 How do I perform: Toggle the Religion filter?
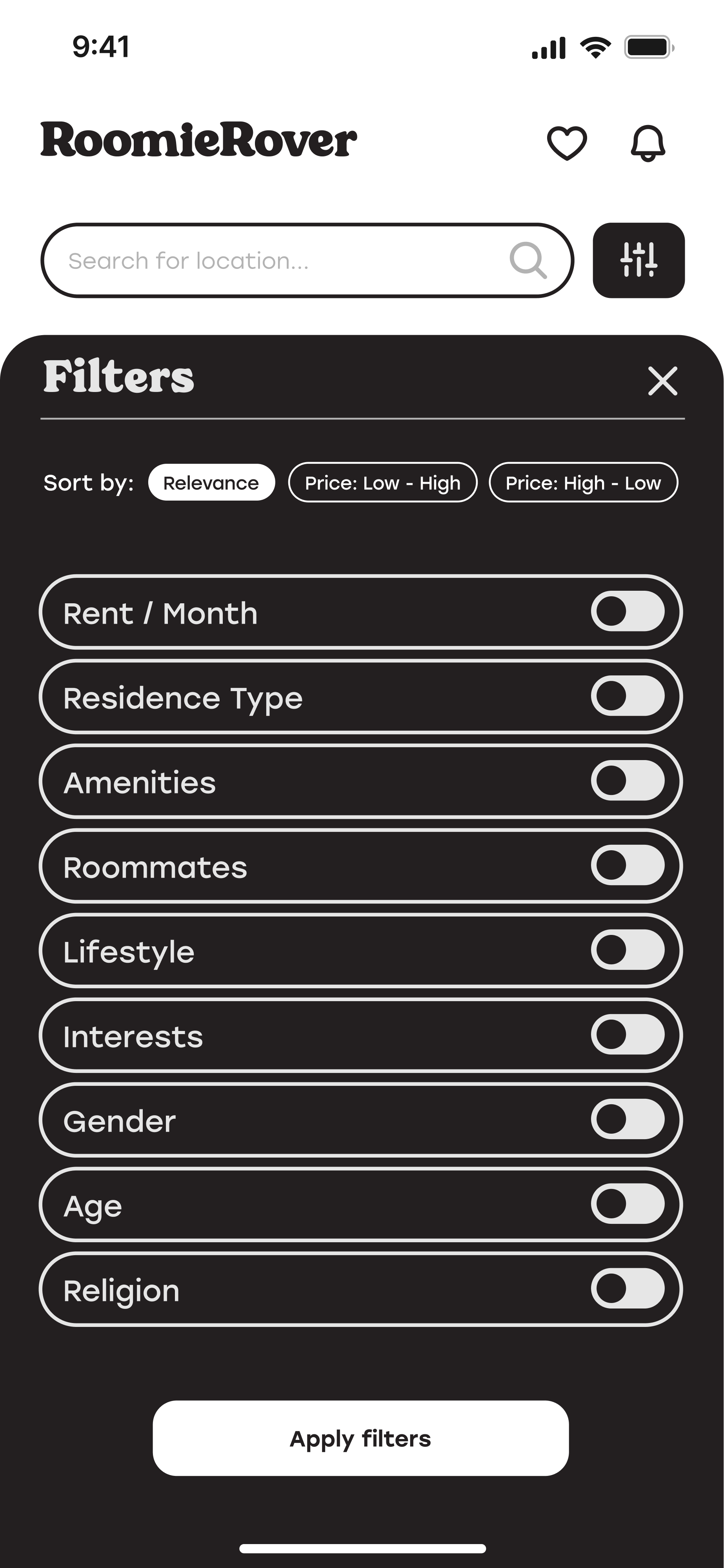627,1289
